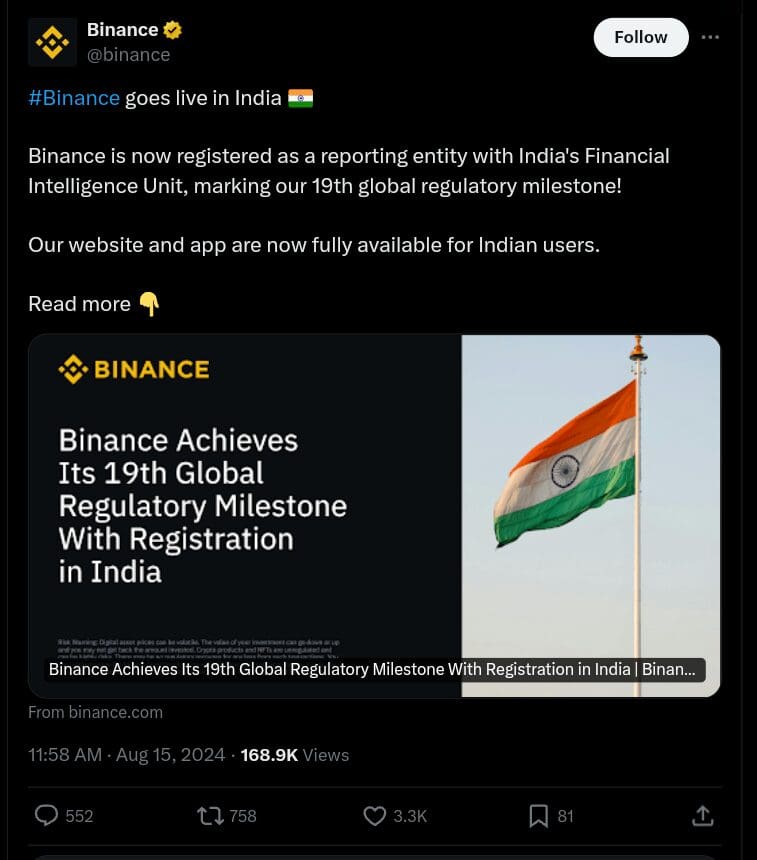This screenshot has height=860, width=757.
Task: Click the 3.3K likes count
Action: [411, 816]
